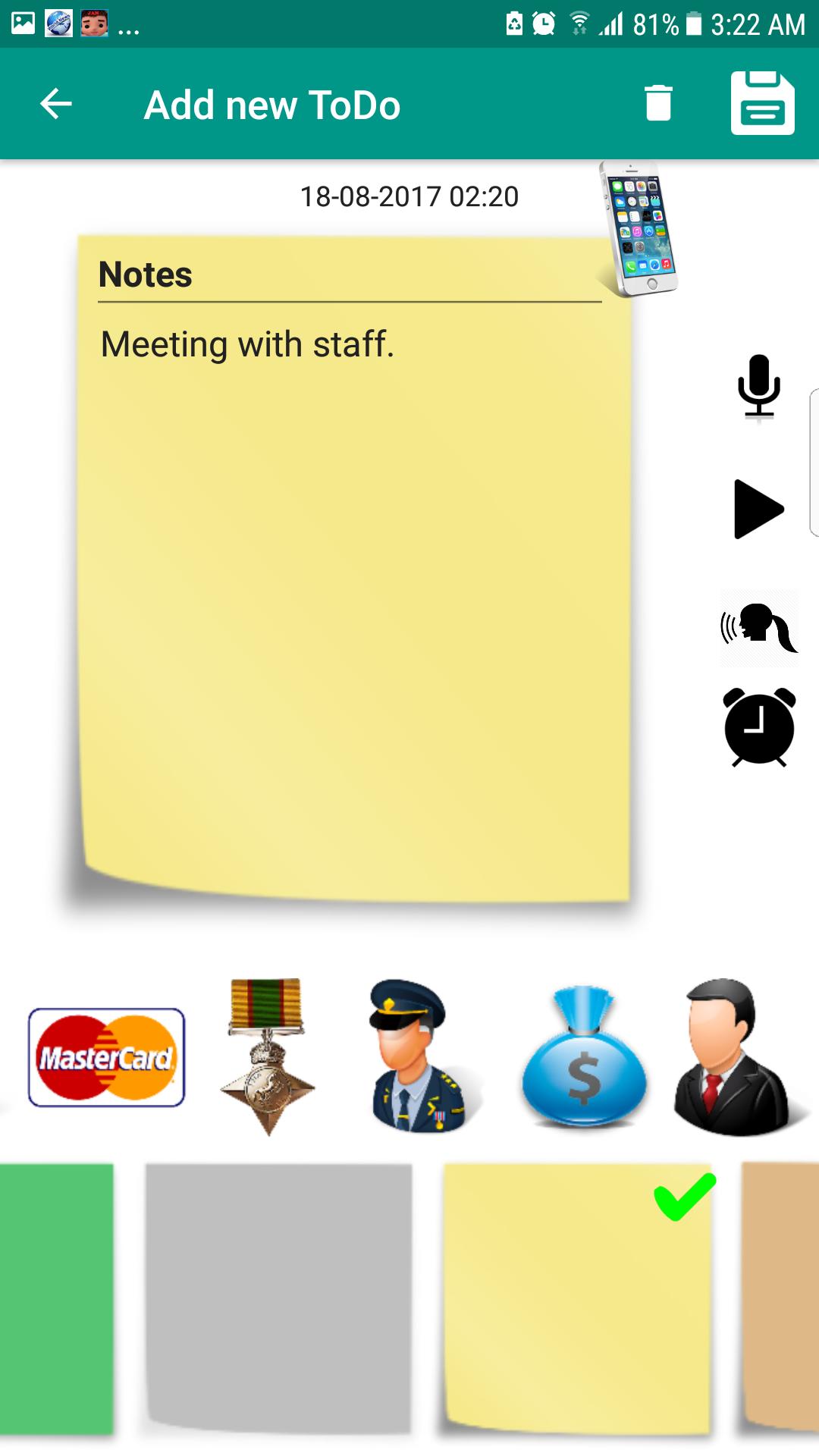Image resolution: width=819 pixels, height=1456 pixels.
Task: Tap the iPhone icon on the note
Action: [x=639, y=227]
